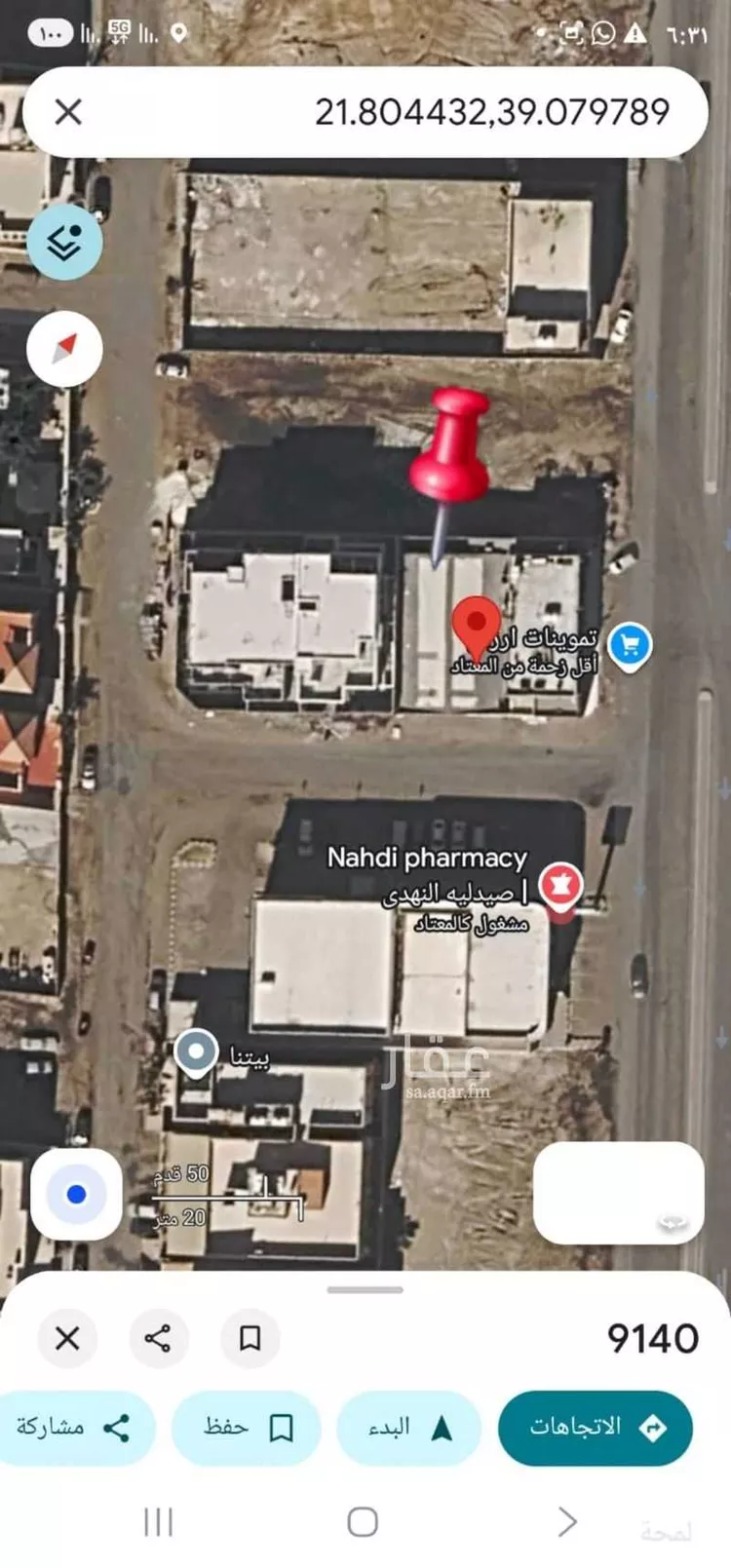The height and width of the screenshot is (1568, 731).
Task: Tap the share icon beside 9140
Action: click(x=158, y=1338)
